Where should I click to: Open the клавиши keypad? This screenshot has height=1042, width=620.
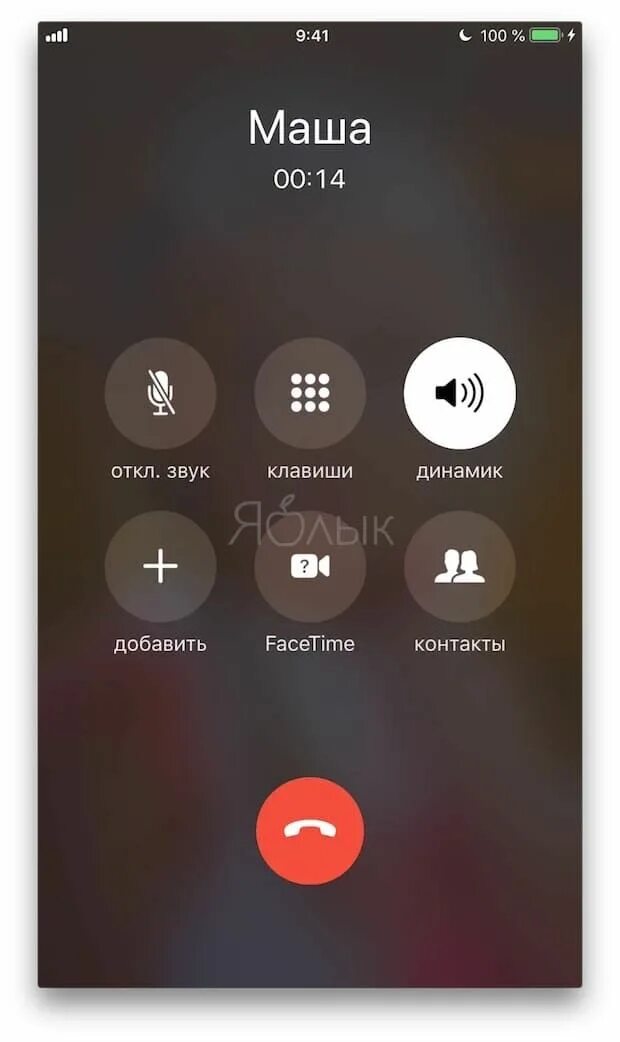click(310, 393)
